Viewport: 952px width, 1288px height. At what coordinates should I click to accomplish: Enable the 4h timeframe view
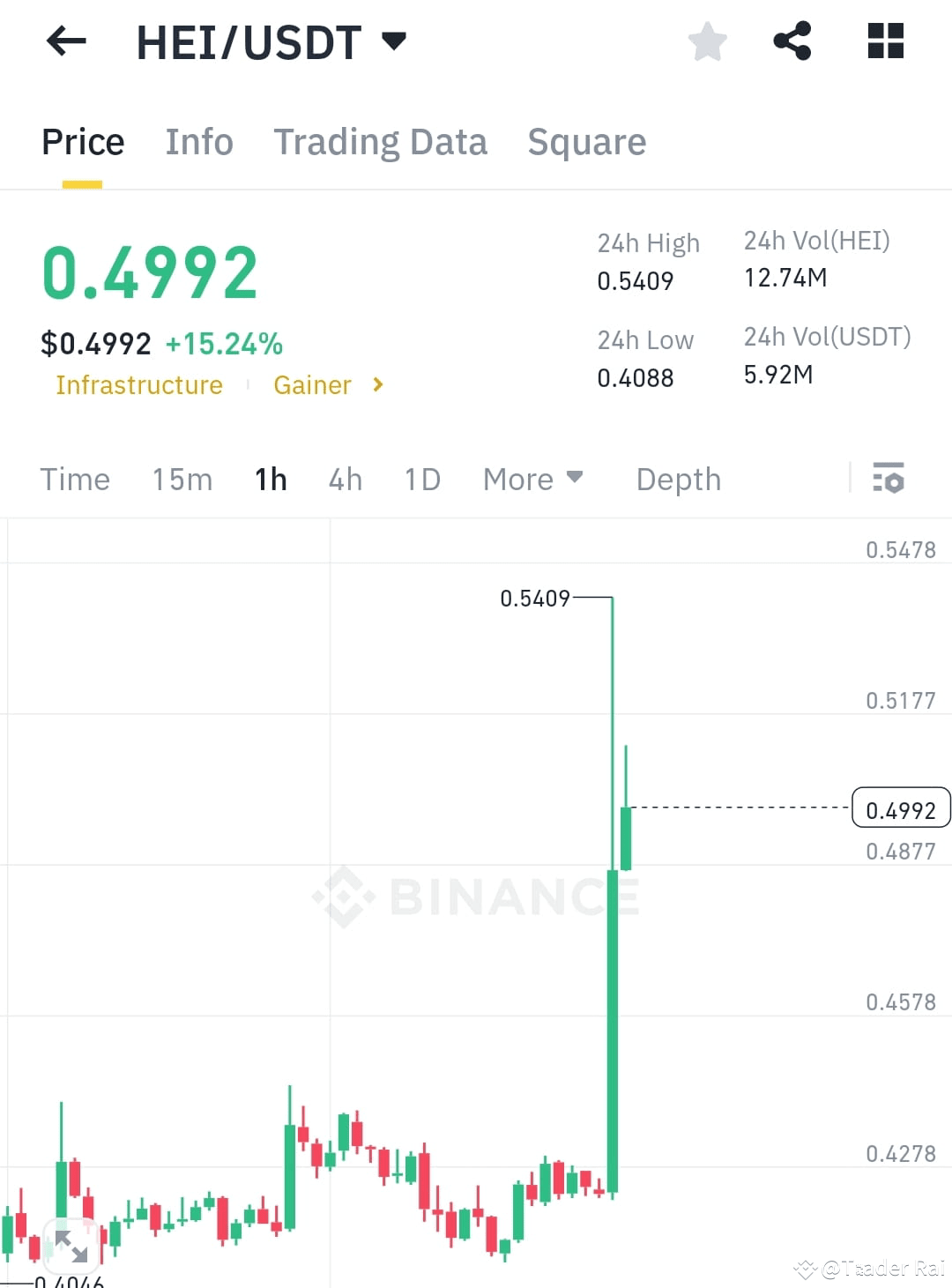point(345,479)
